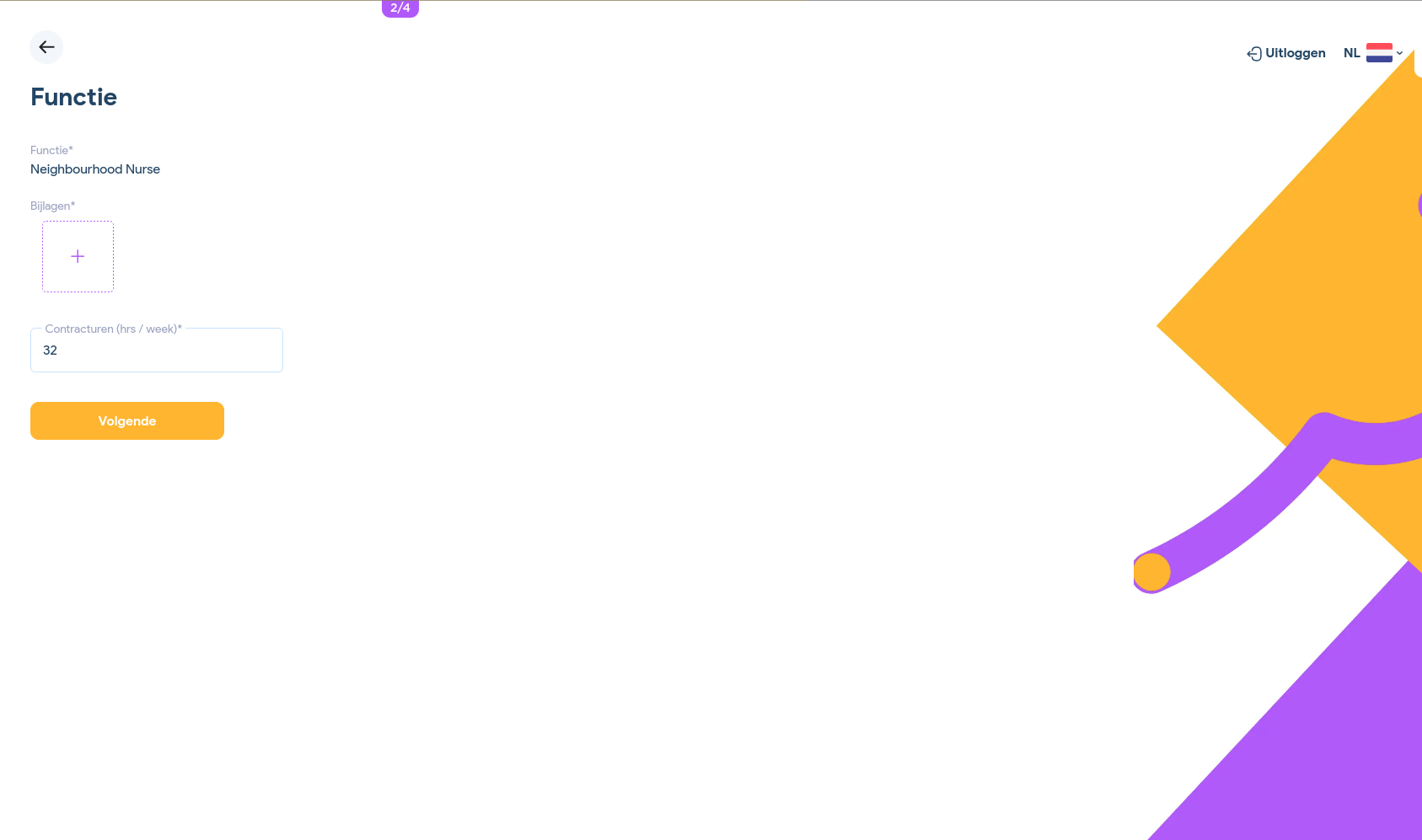Edit the Contracturen hours field

coord(157,350)
